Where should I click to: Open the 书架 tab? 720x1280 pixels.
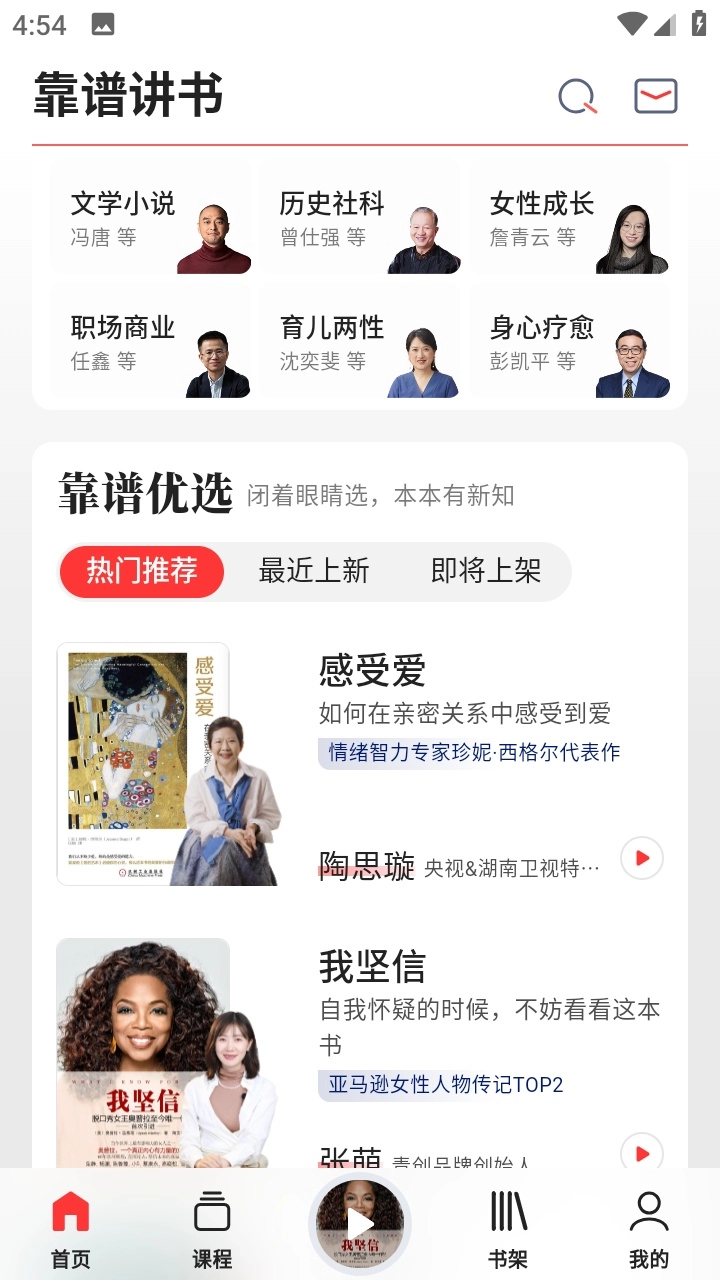pyautogui.click(x=508, y=1230)
